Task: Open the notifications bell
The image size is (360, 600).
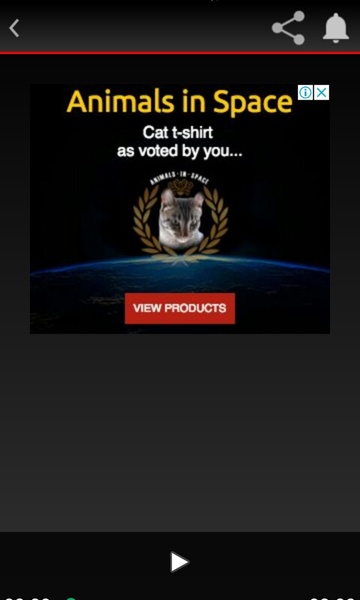Action: click(336, 28)
